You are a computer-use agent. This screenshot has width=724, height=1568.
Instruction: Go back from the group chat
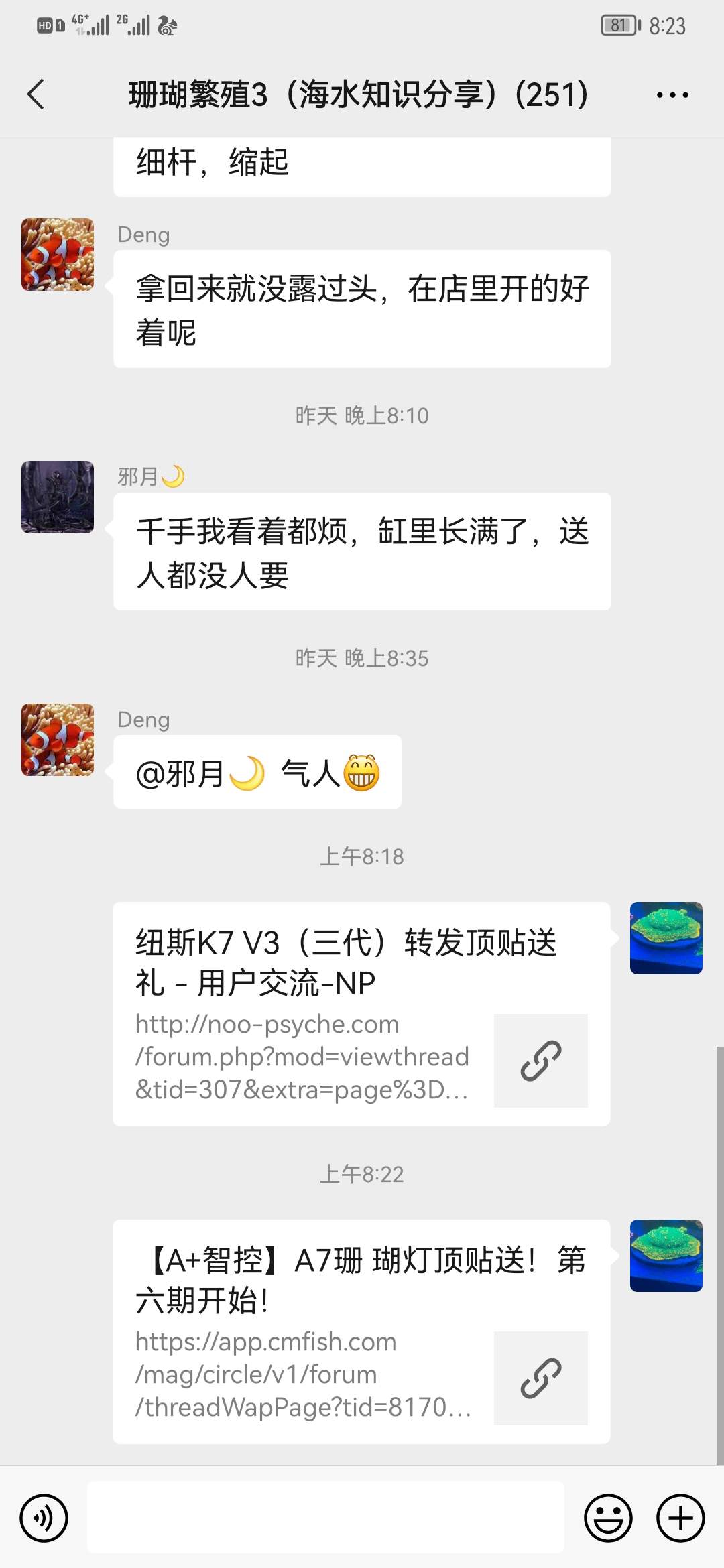point(36,94)
